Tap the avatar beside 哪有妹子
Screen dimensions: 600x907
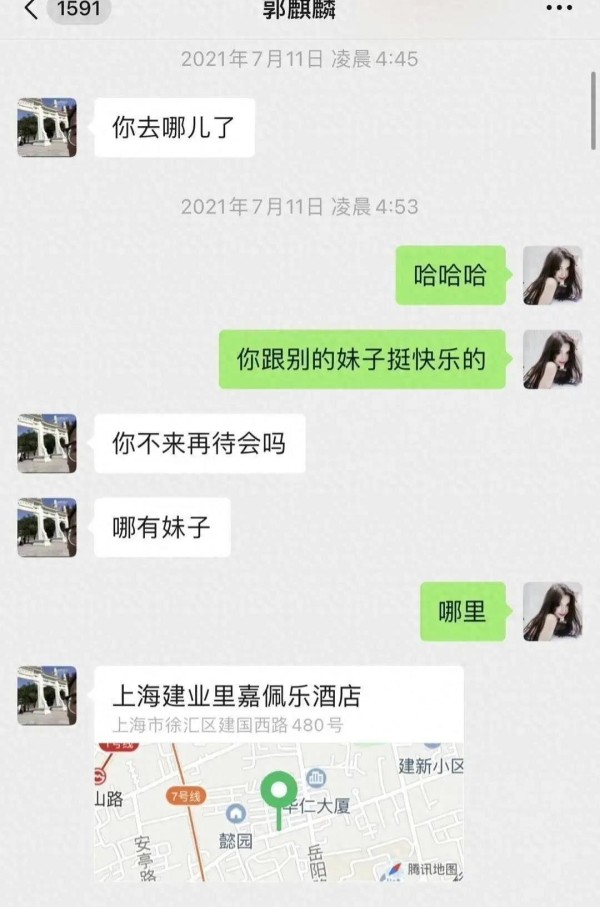click(47, 527)
